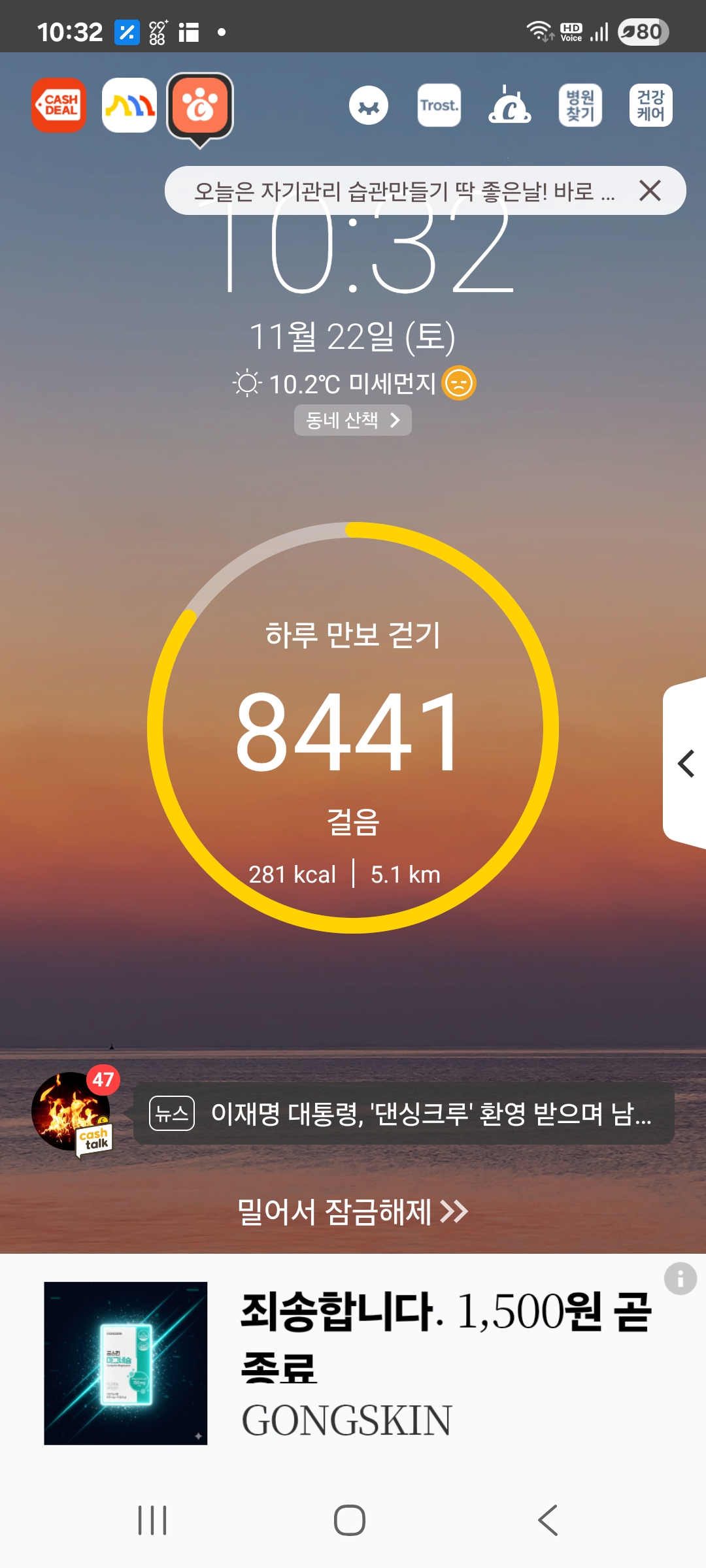Go to the home screen
The width and height of the screenshot is (706, 1568).
(x=350, y=1520)
